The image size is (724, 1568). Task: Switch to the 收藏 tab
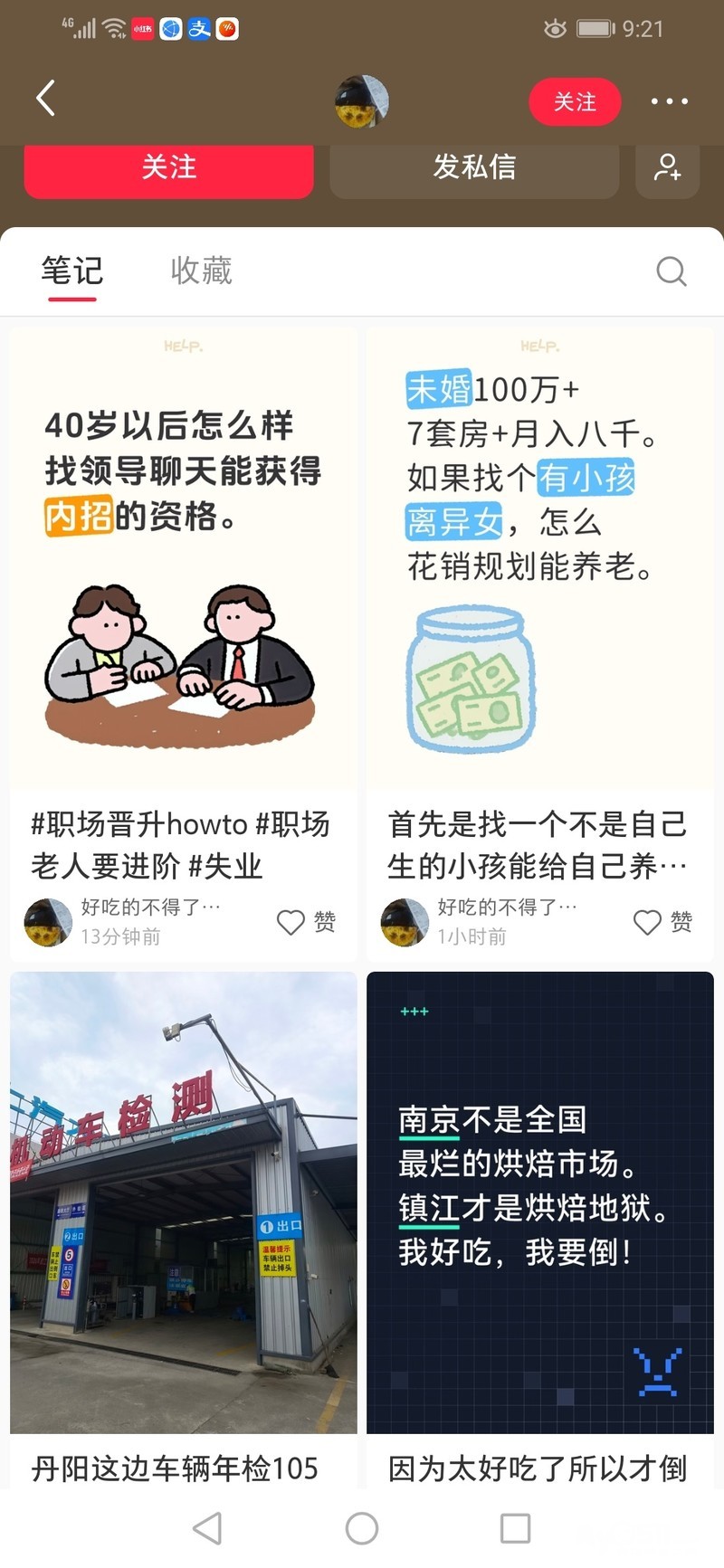tap(201, 270)
